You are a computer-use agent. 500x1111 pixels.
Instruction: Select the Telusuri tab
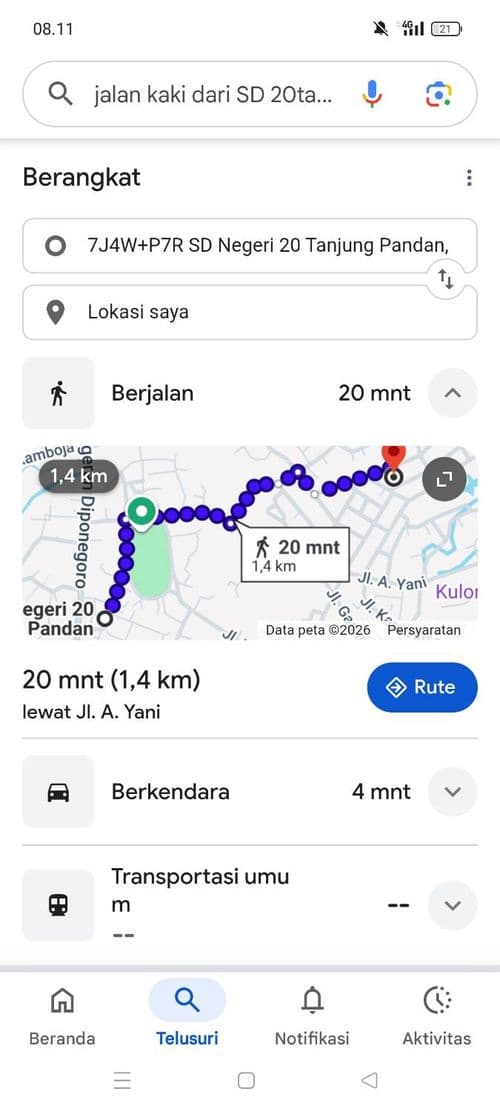[x=187, y=1015]
